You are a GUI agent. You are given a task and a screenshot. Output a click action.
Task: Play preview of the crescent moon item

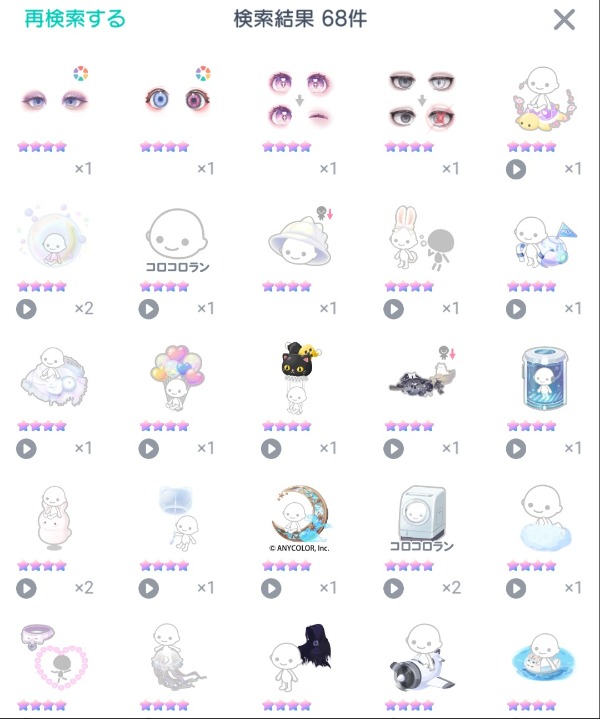[270, 588]
